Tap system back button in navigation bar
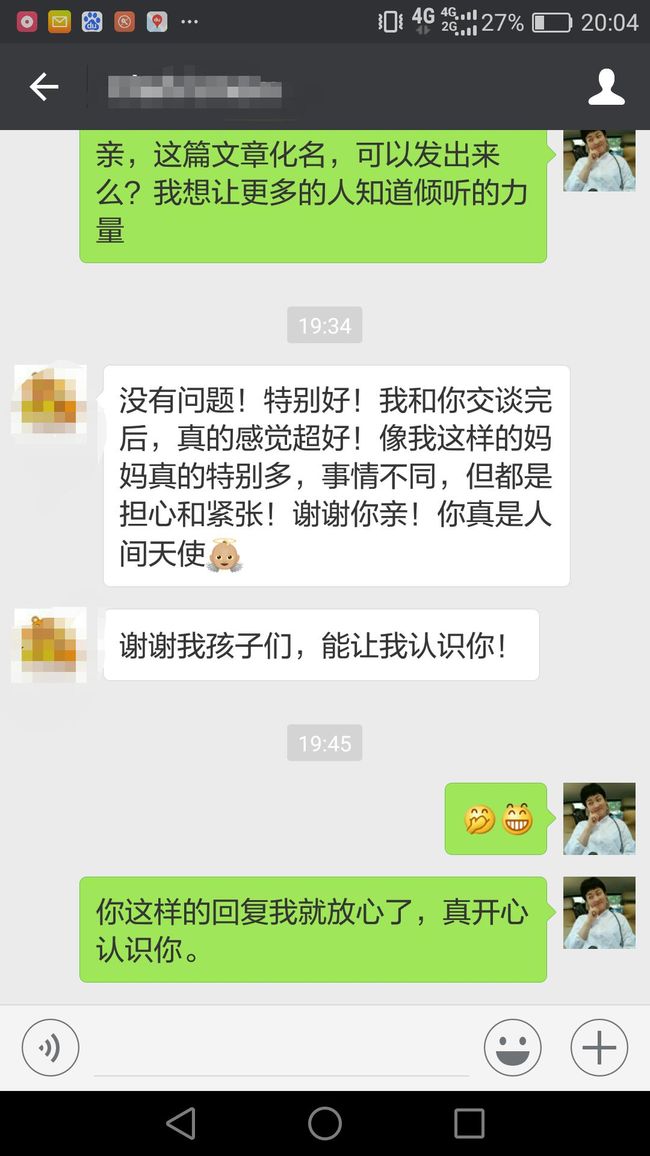 (181, 1124)
